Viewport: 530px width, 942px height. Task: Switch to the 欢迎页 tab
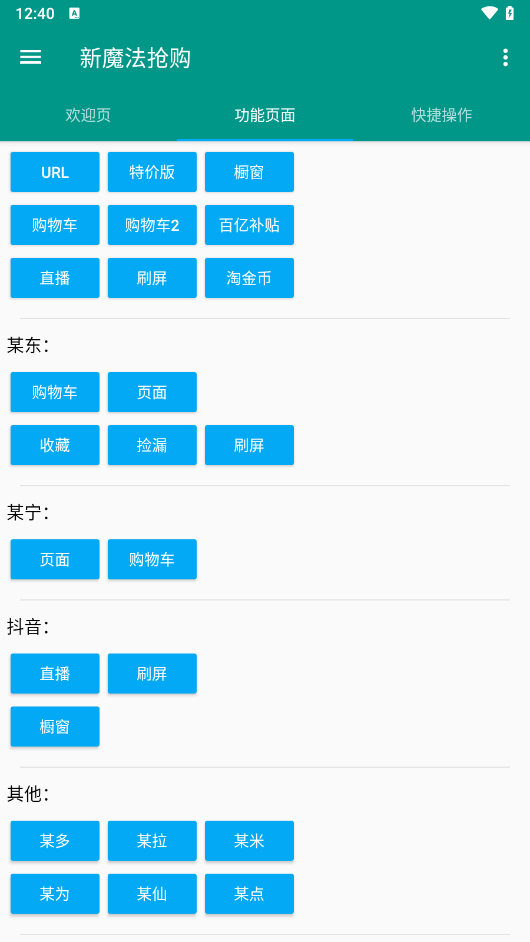tap(88, 115)
